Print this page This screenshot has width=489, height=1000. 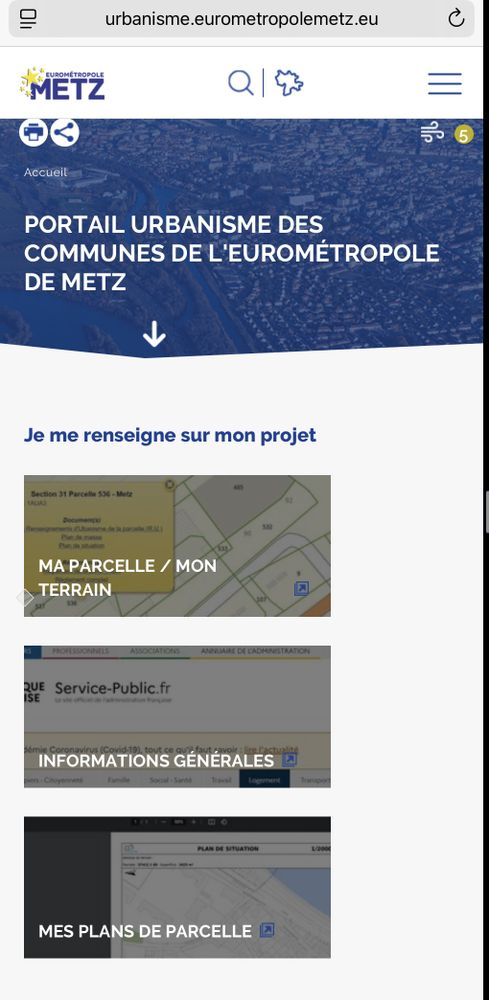[x=33, y=133]
